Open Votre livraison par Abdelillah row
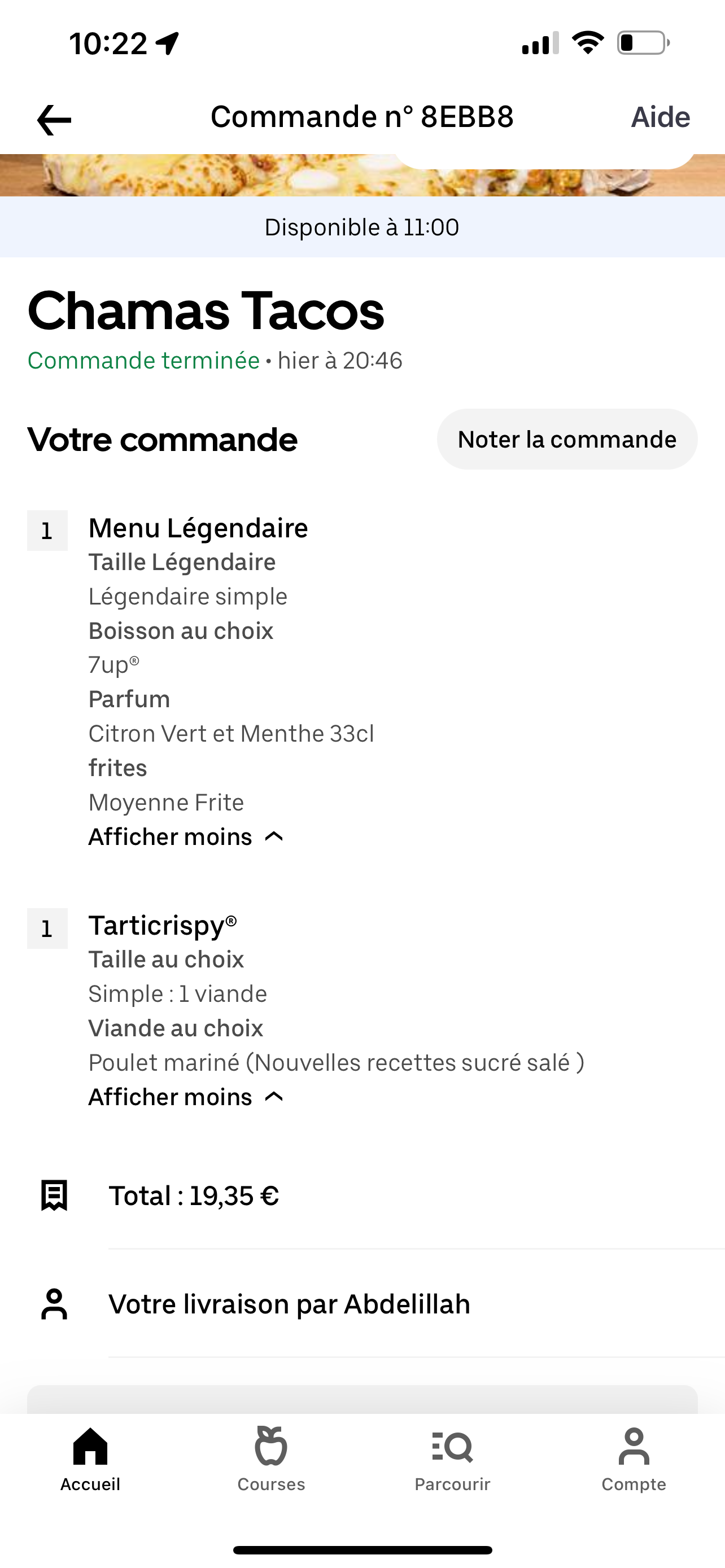Screen dimensions: 725x1568 click(x=289, y=1304)
